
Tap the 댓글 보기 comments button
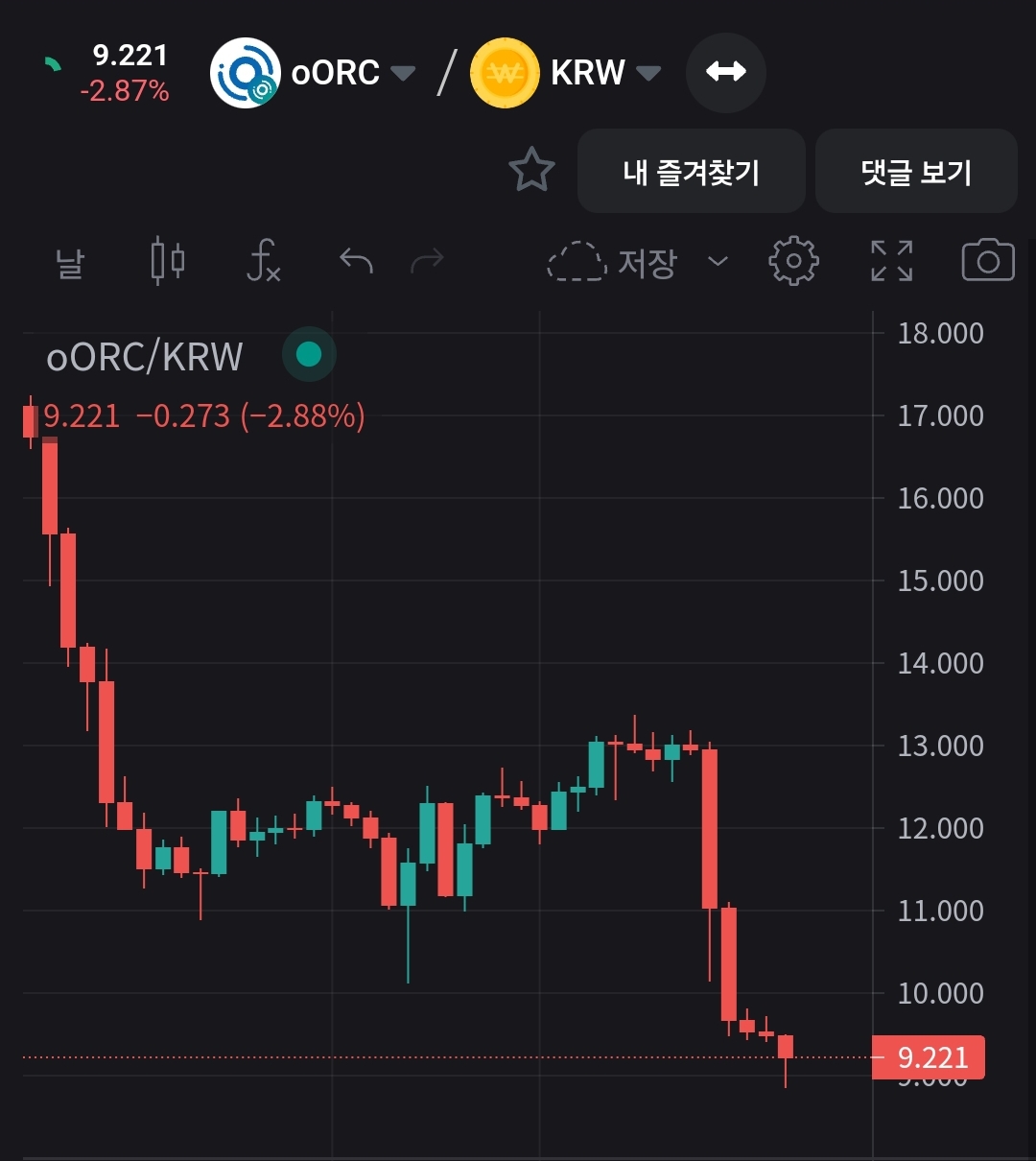tap(916, 172)
